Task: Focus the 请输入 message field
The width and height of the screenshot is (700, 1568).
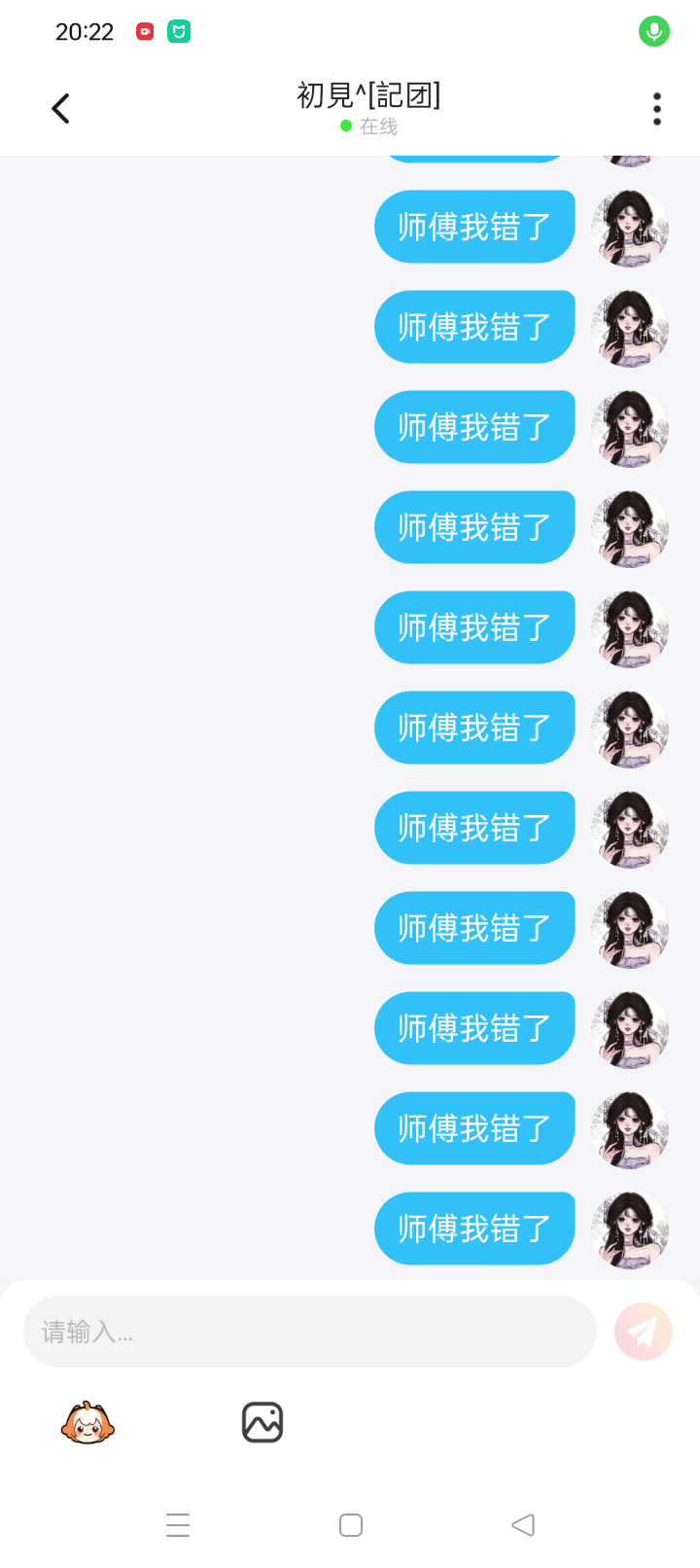Action: coord(309,1332)
